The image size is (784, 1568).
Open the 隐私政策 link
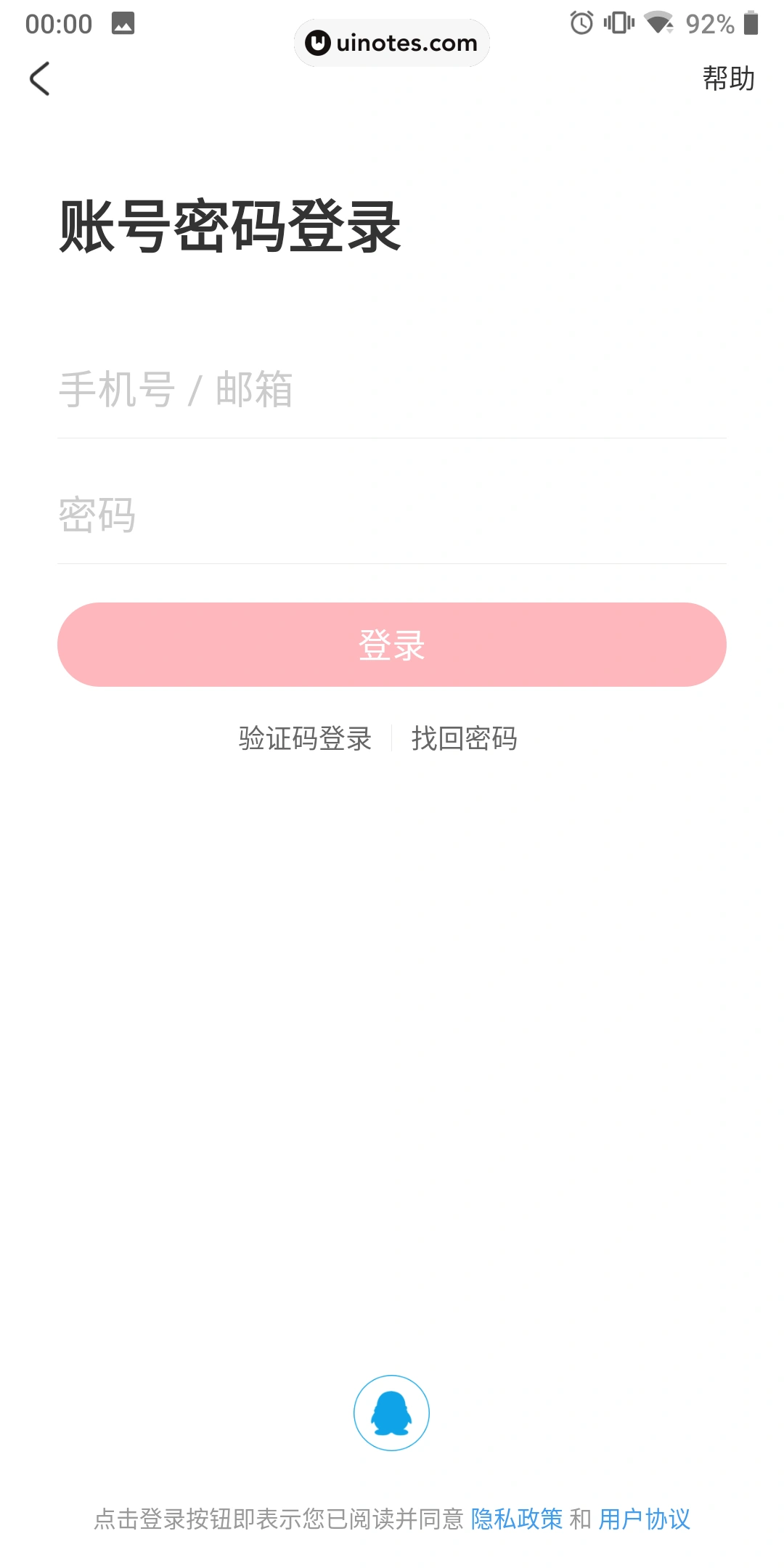click(517, 1519)
